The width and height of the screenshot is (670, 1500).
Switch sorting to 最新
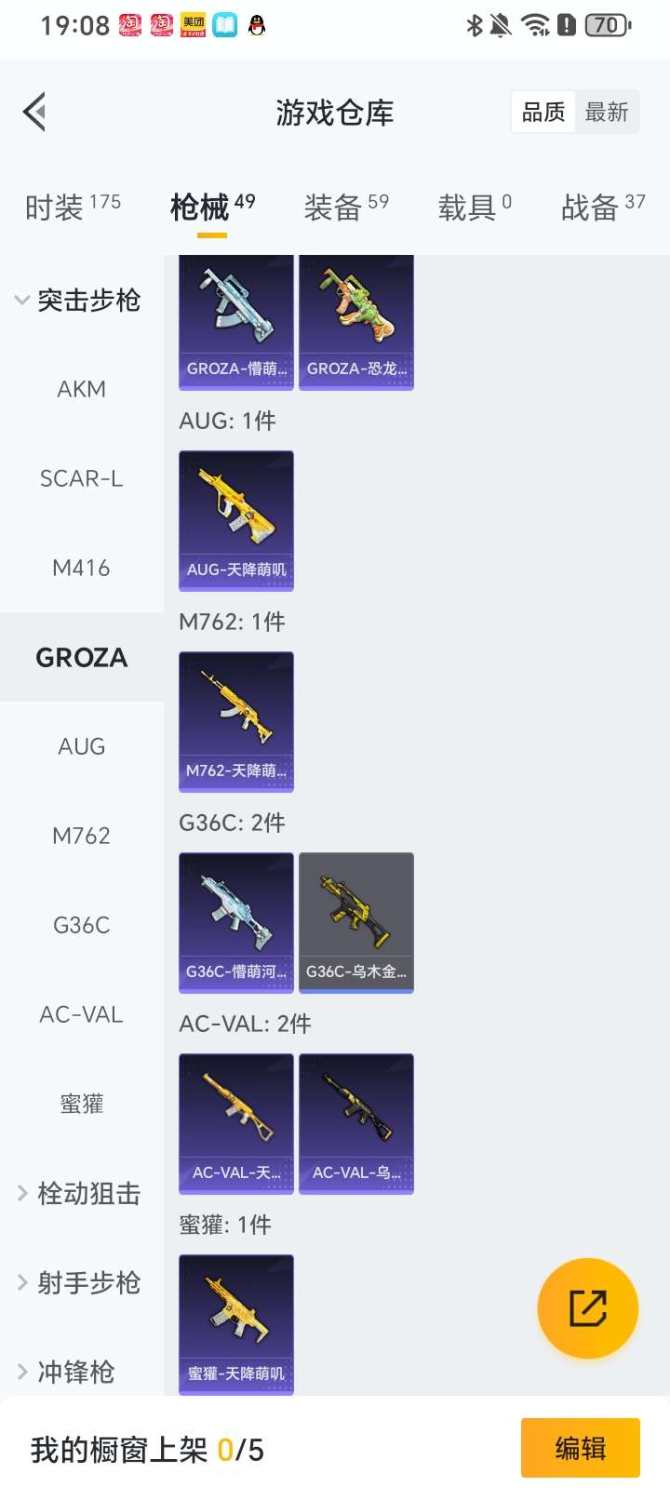click(x=606, y=112)
